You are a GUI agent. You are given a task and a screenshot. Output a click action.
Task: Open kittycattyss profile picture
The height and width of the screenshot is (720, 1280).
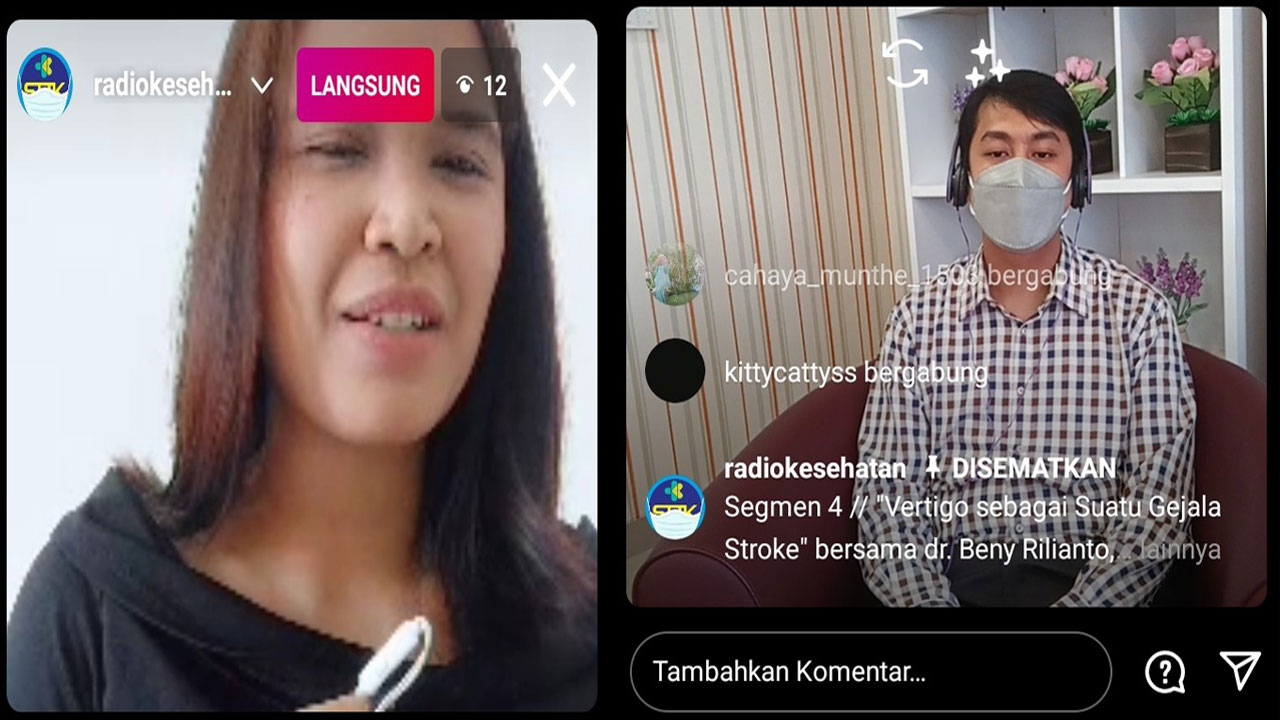[x=675, y=371]
